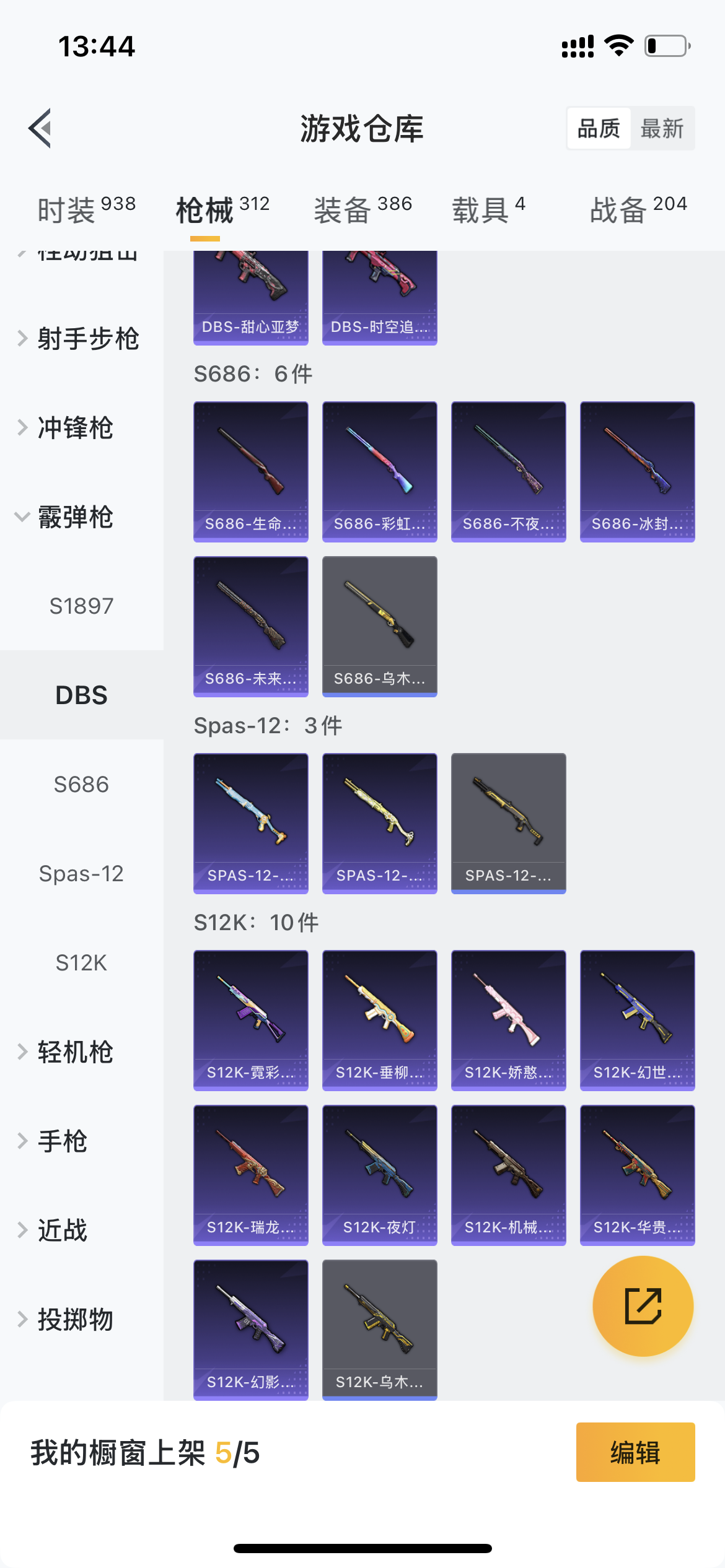725x1568 pixels.
Task: Open the S686-彩虹 skin tile
Action: (x=380, y=472)
